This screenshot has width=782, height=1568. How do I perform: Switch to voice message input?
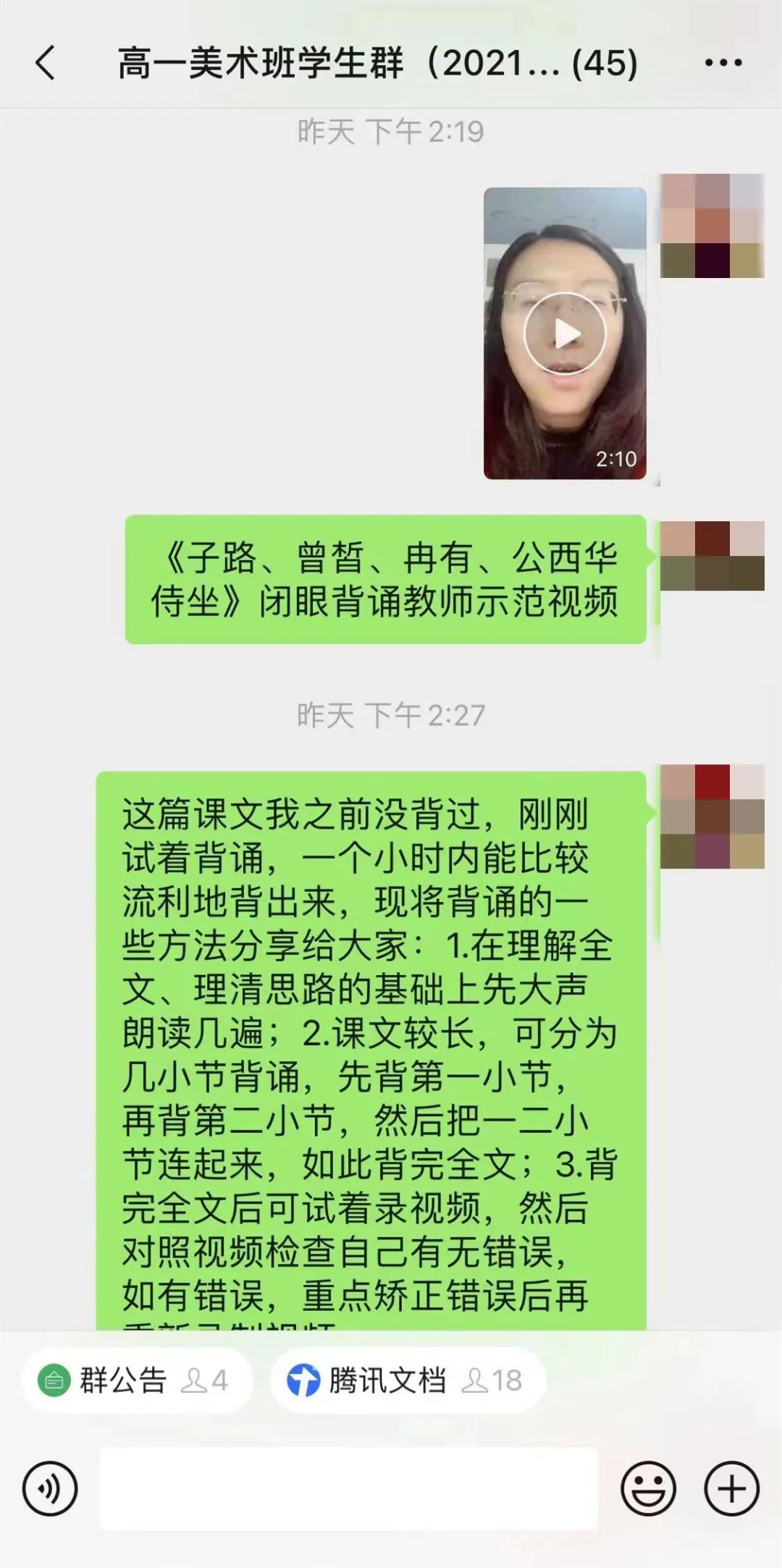[x=49, y=1489]
